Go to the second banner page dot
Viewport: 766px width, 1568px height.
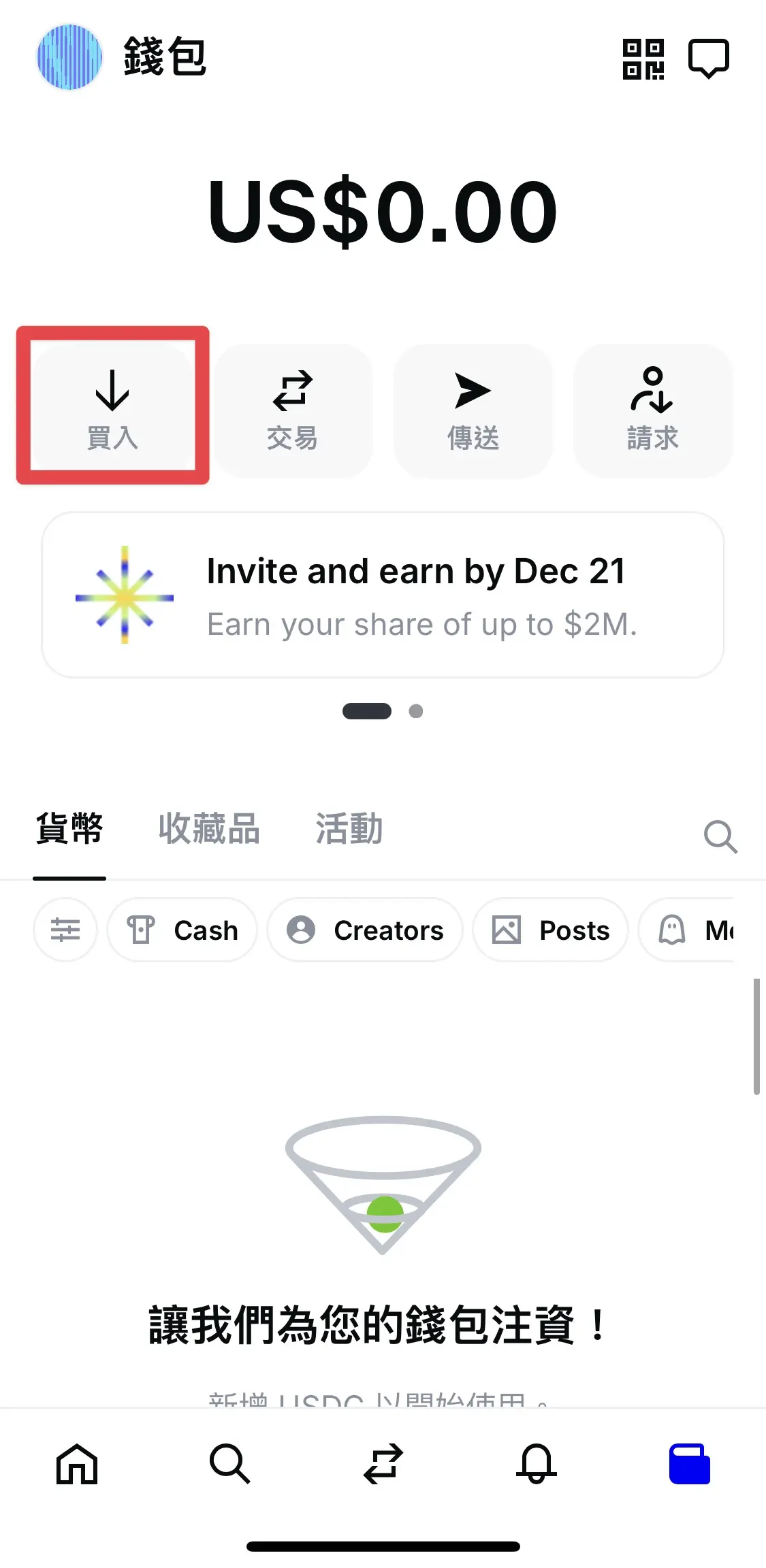tap(416, 711)
